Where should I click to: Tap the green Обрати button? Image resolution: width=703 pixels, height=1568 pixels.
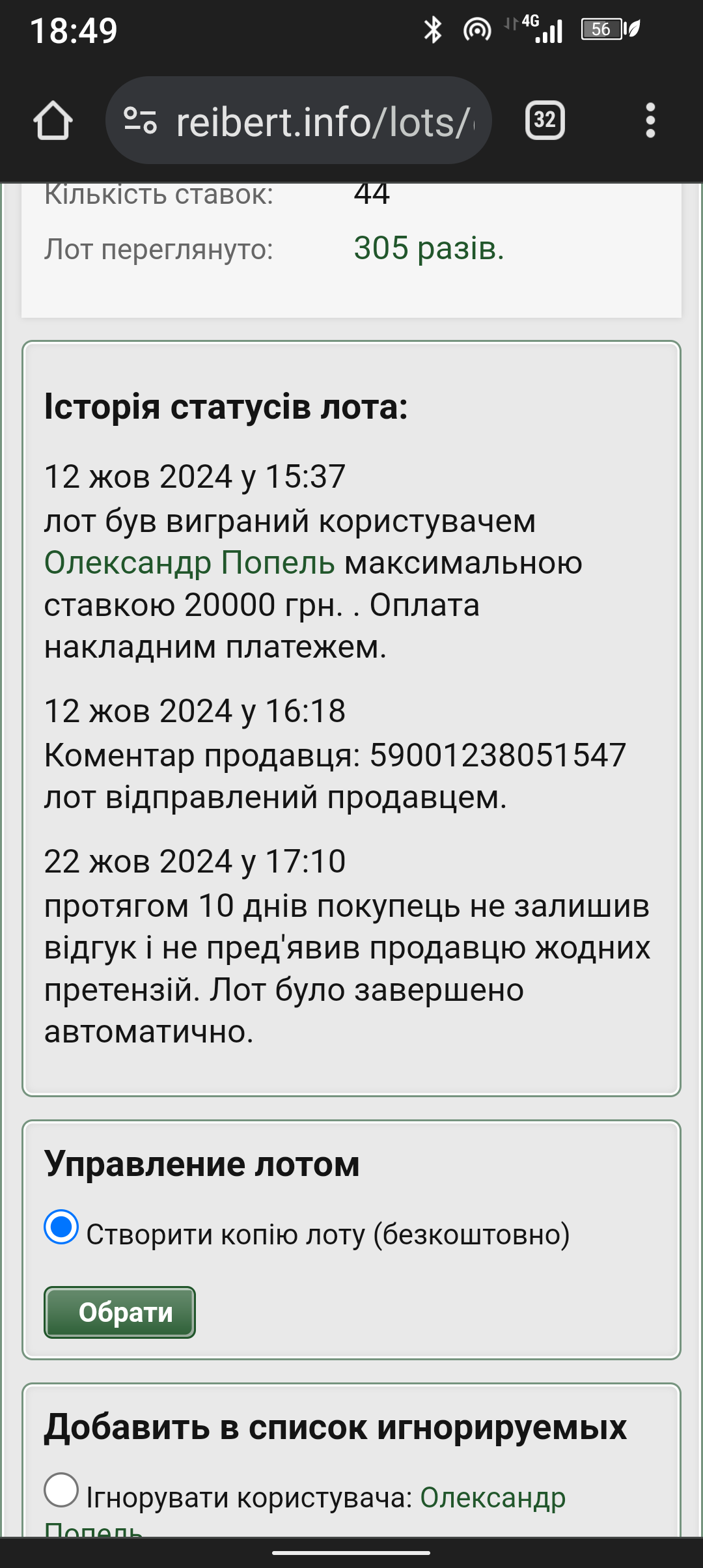click(x=120, y=1312)
